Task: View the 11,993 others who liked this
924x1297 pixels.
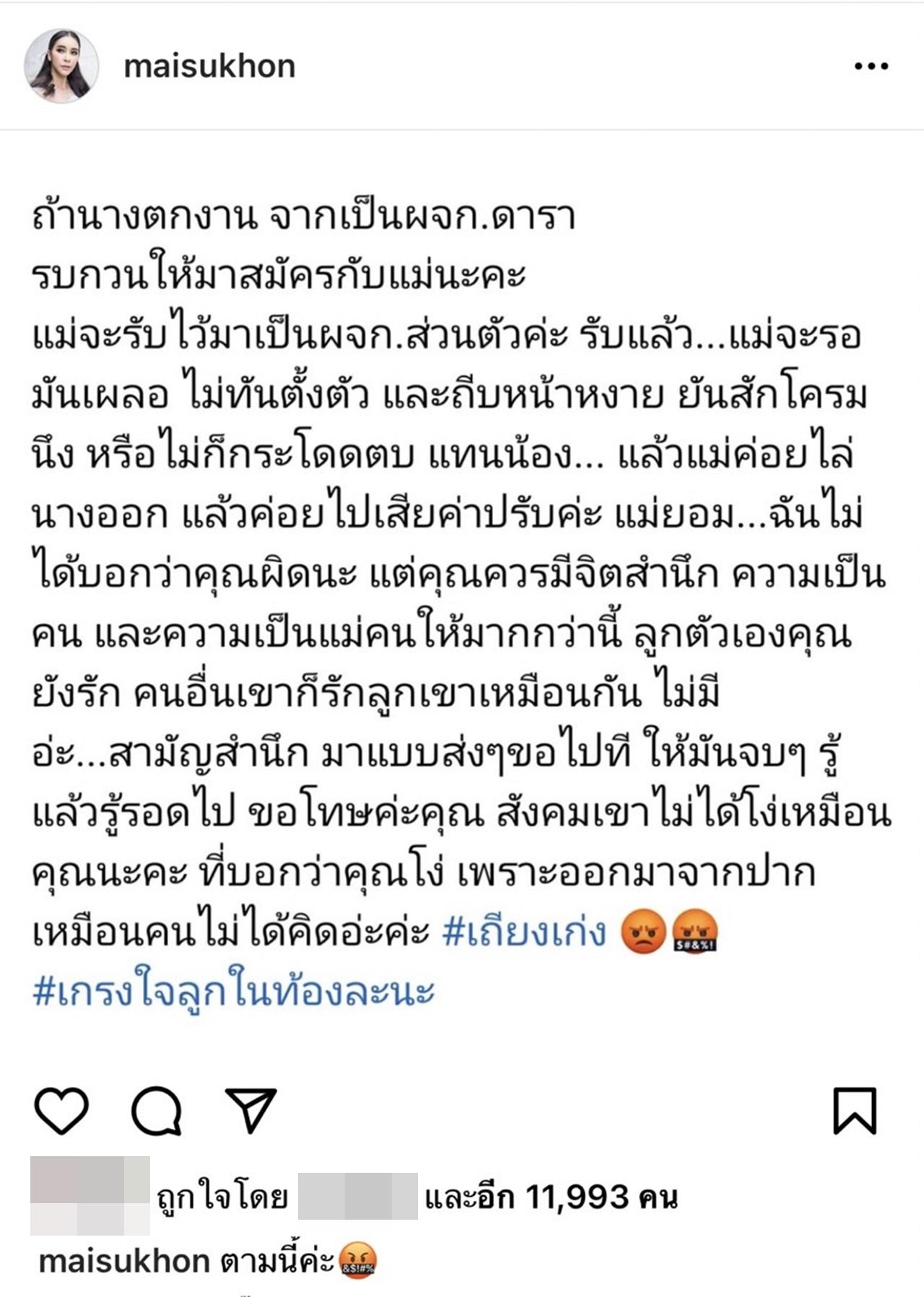Action: point(552,1197)
